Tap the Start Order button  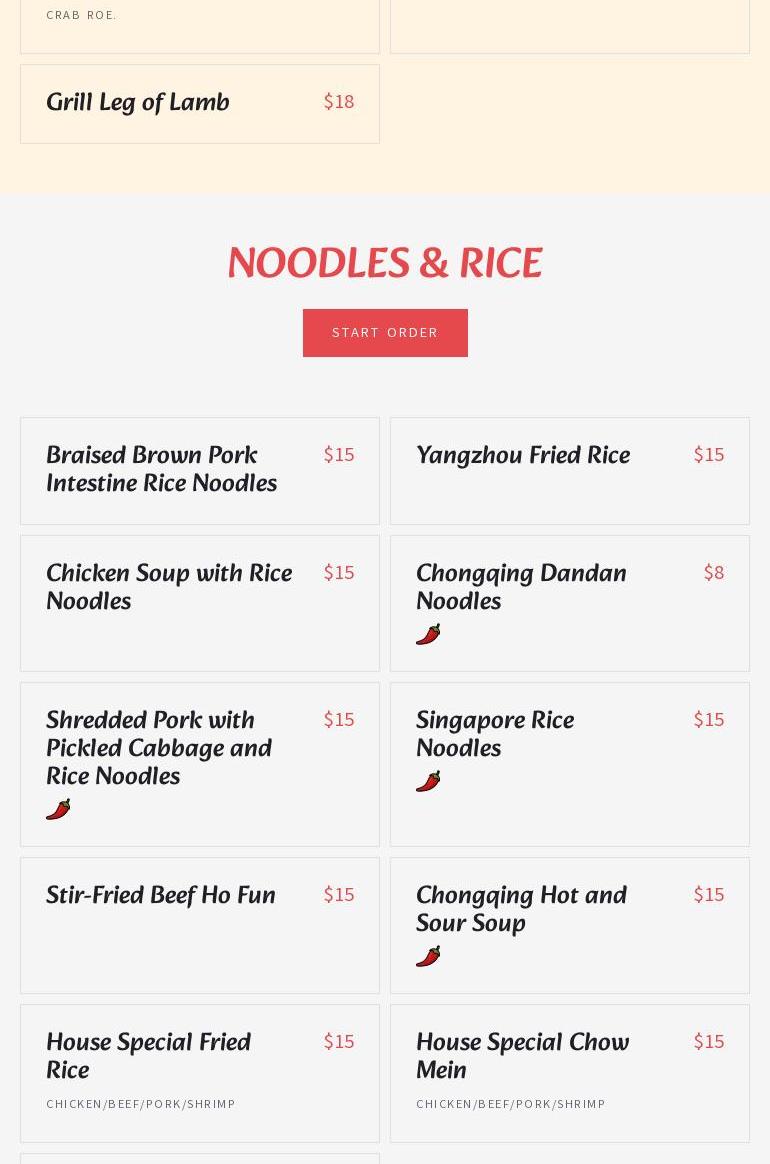(385, 333)
